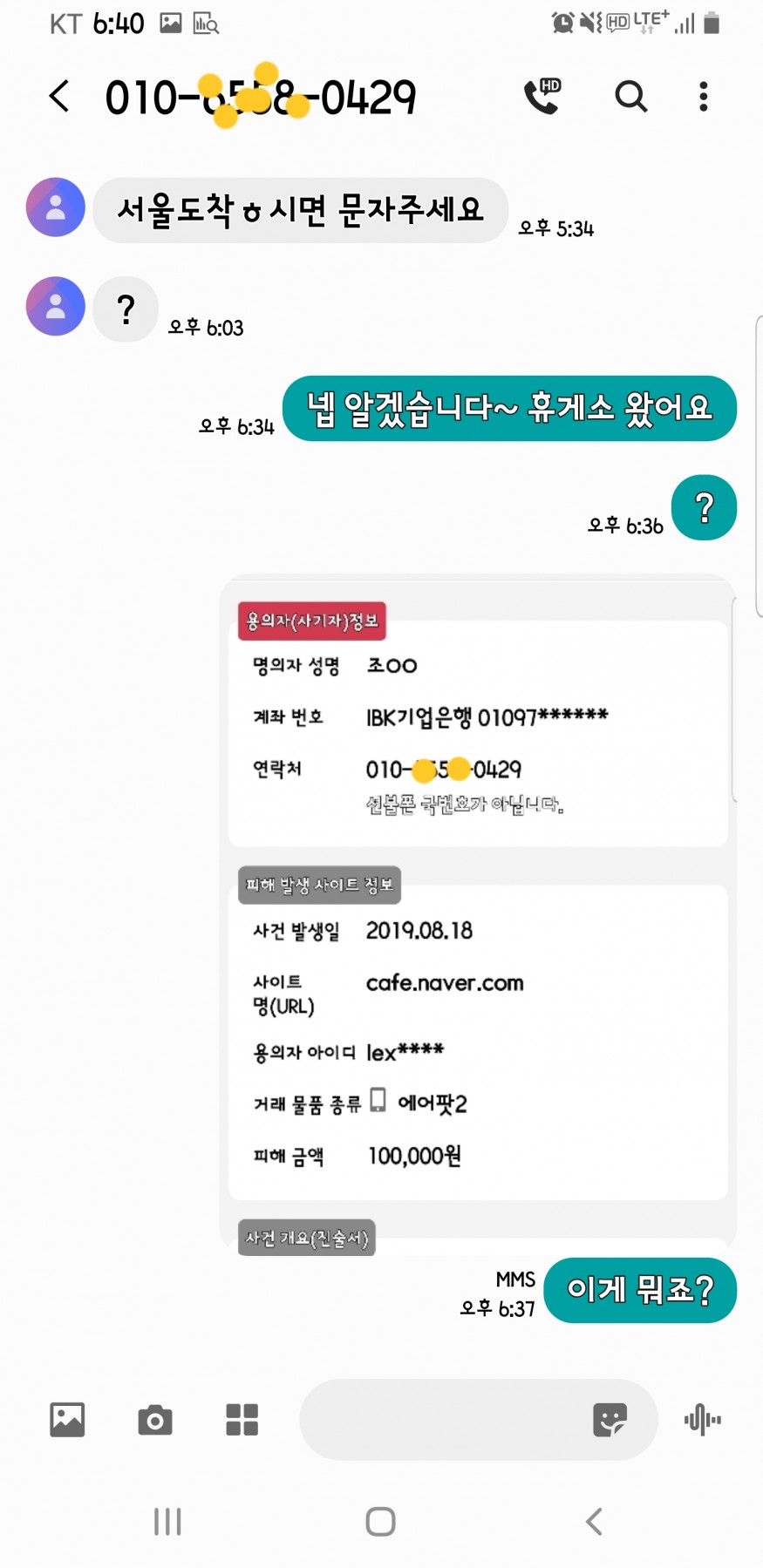Screen dimensions: 763x1568
Task: Open the four-square attachments menu
Action: 242,1420
